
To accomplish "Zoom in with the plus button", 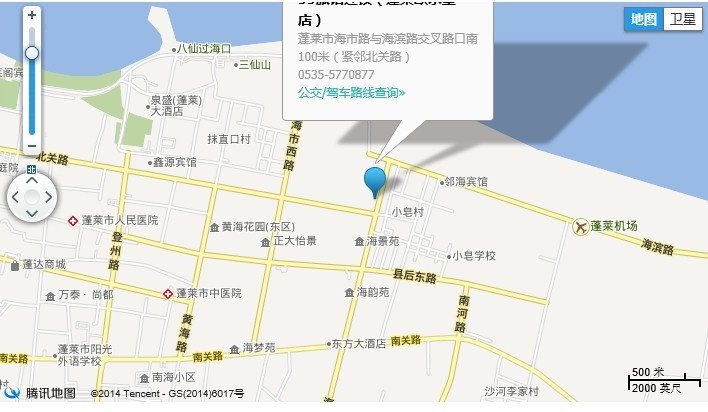I will [x=32, y=15].
